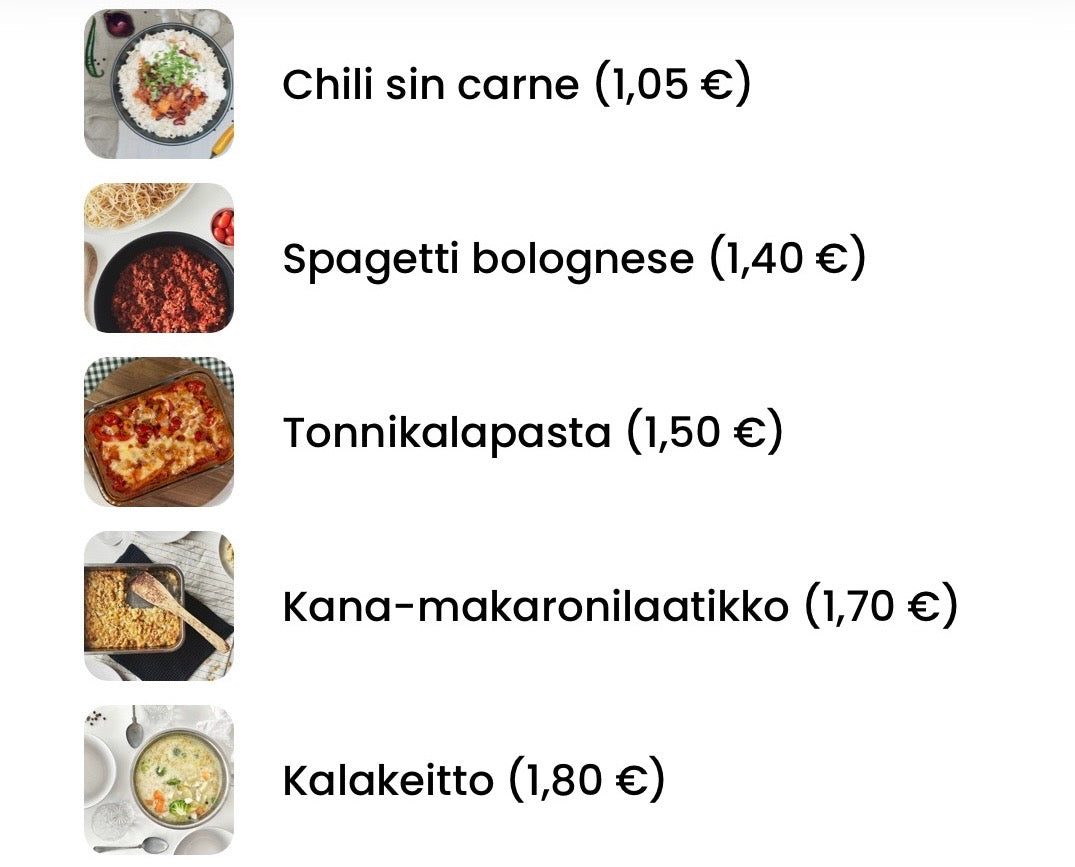This screenshot has height=867, width=1075.
Task: Choose the Kalakeitto recipe
Action: tap(473, 780)
